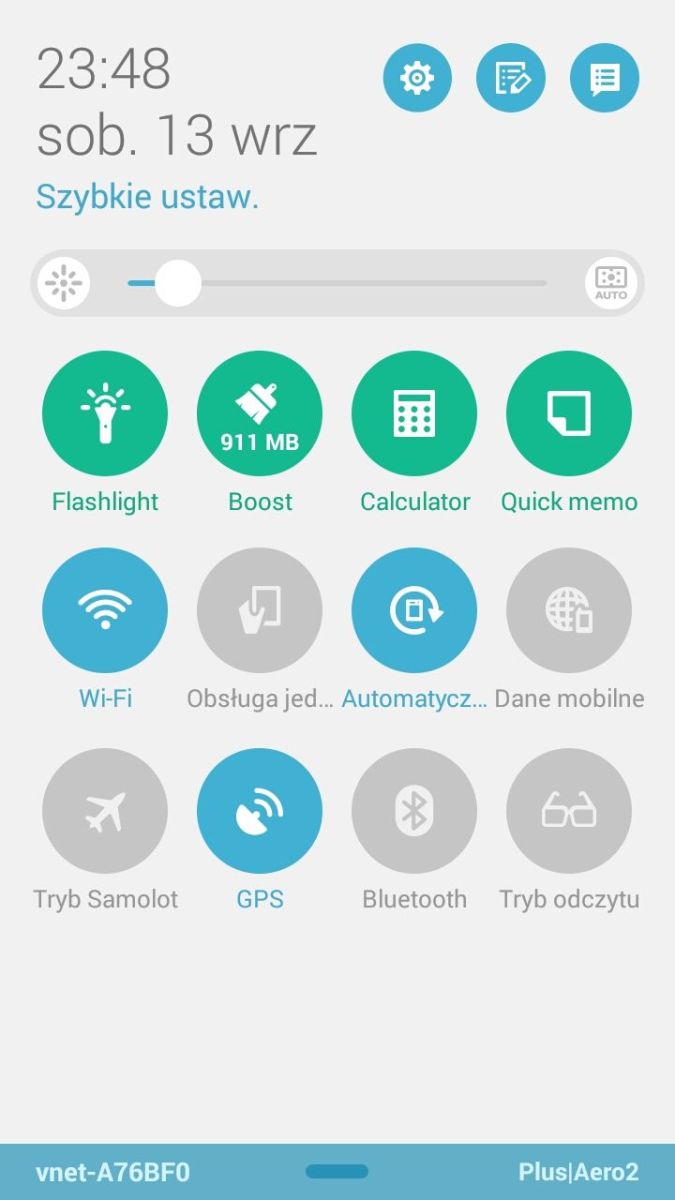Turn on the Flashlight

105,413
